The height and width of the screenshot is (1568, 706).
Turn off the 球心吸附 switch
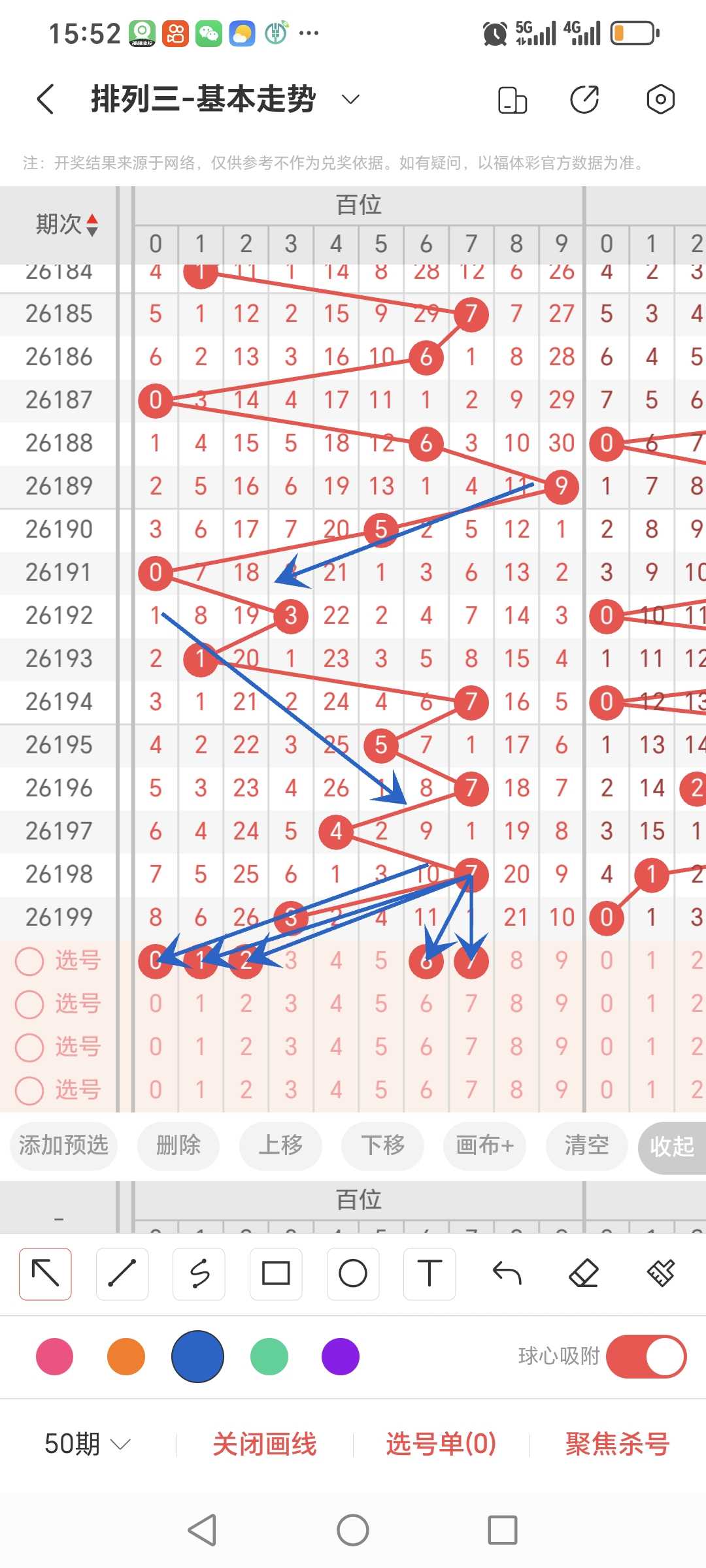click(646, 1357)
